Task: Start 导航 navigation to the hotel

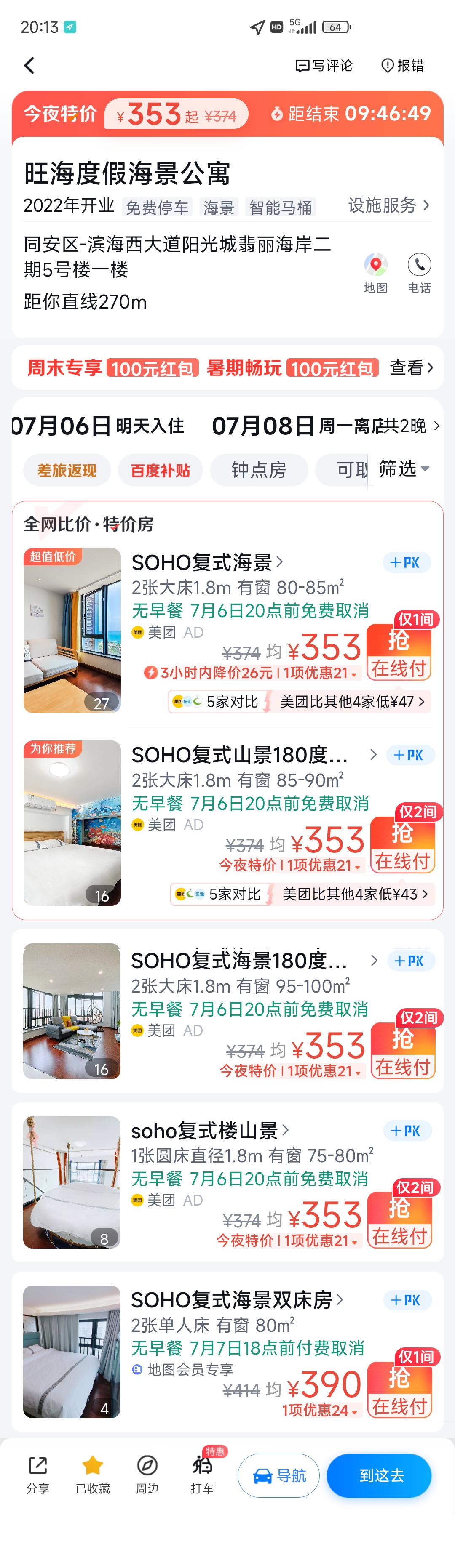Action: coord(279,1475)
